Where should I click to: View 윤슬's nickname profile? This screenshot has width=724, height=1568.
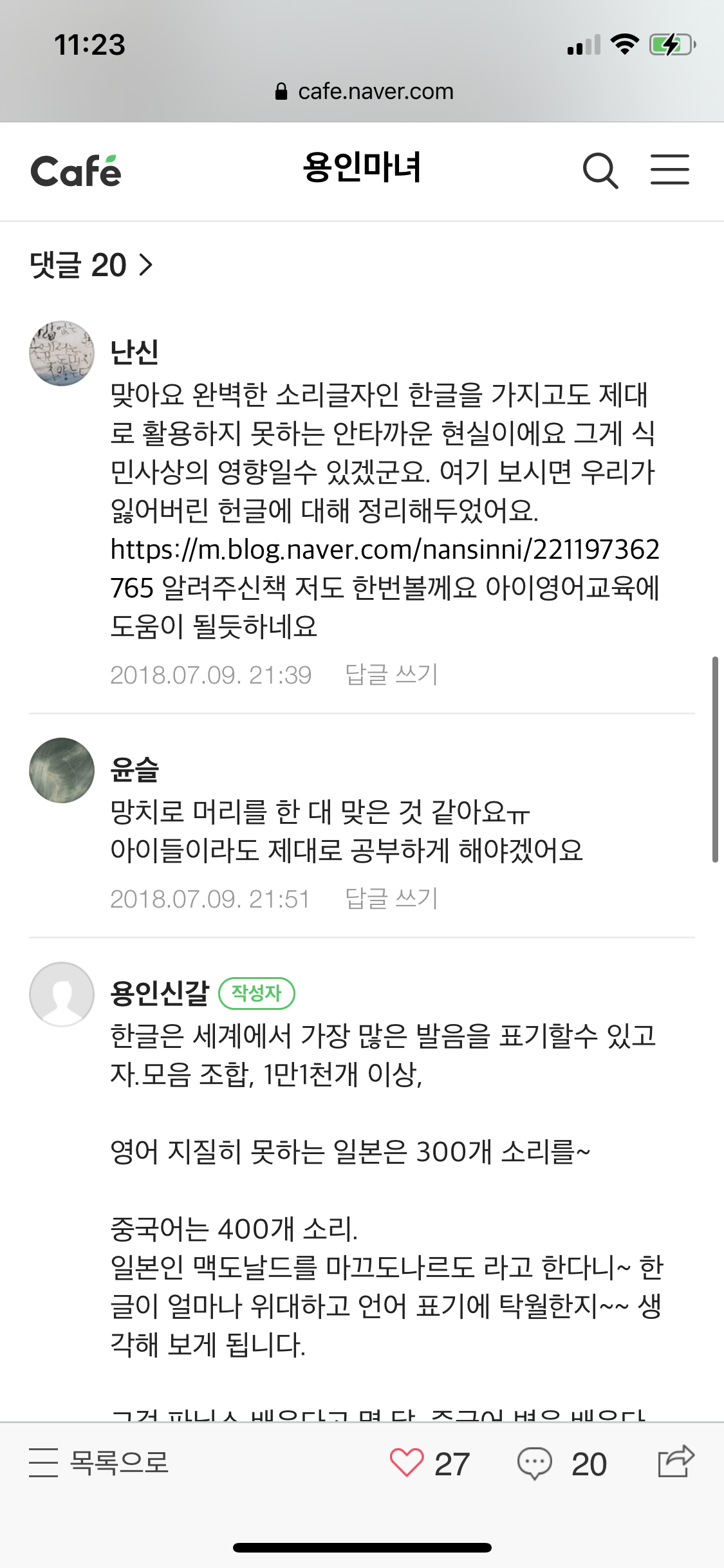coord(135,769)
